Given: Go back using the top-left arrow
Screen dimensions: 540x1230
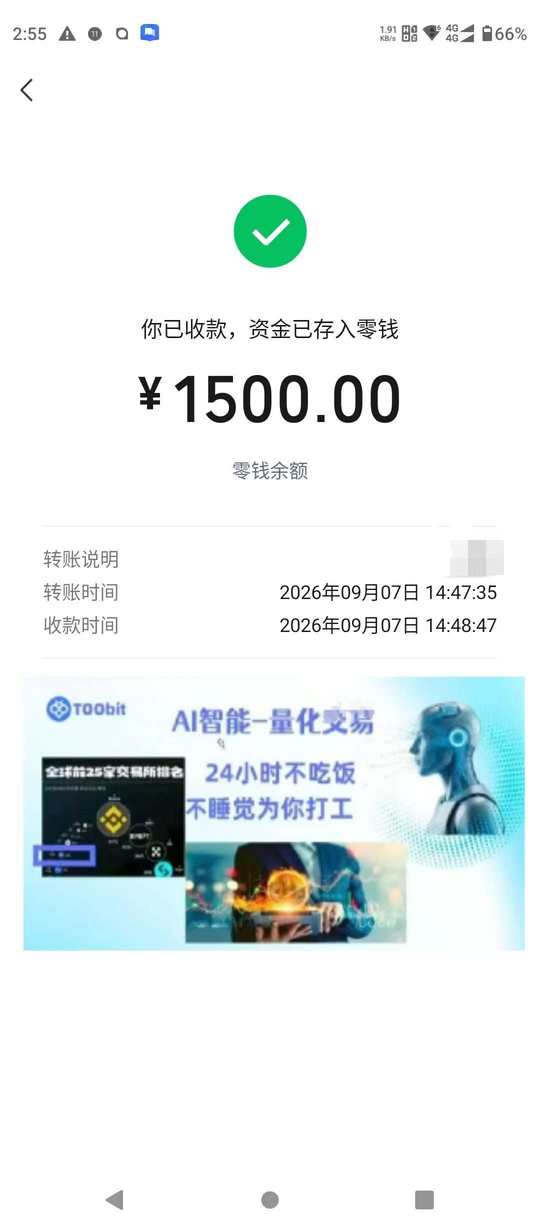Looking at the screenshot, I should (27, 89).
